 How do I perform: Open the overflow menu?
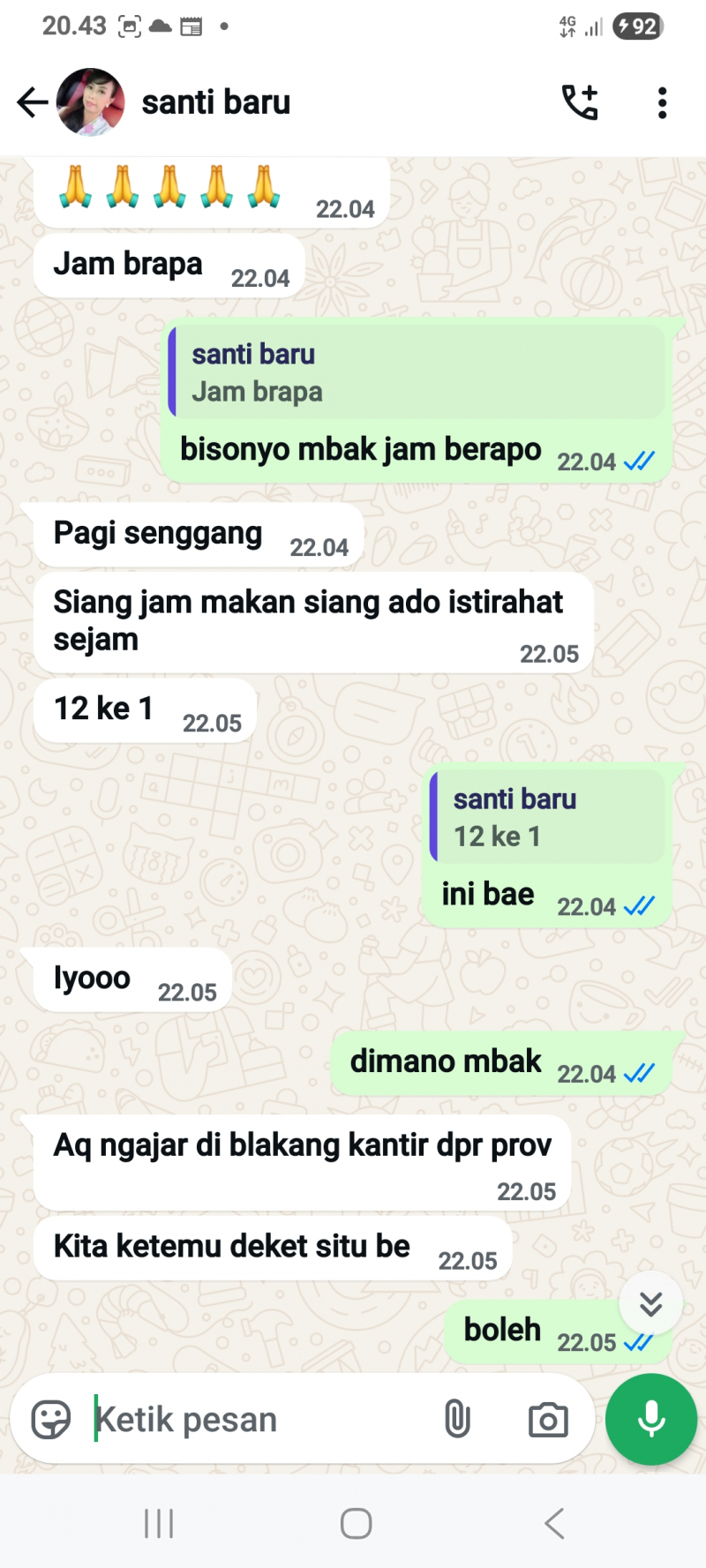(x=662, y=102)
